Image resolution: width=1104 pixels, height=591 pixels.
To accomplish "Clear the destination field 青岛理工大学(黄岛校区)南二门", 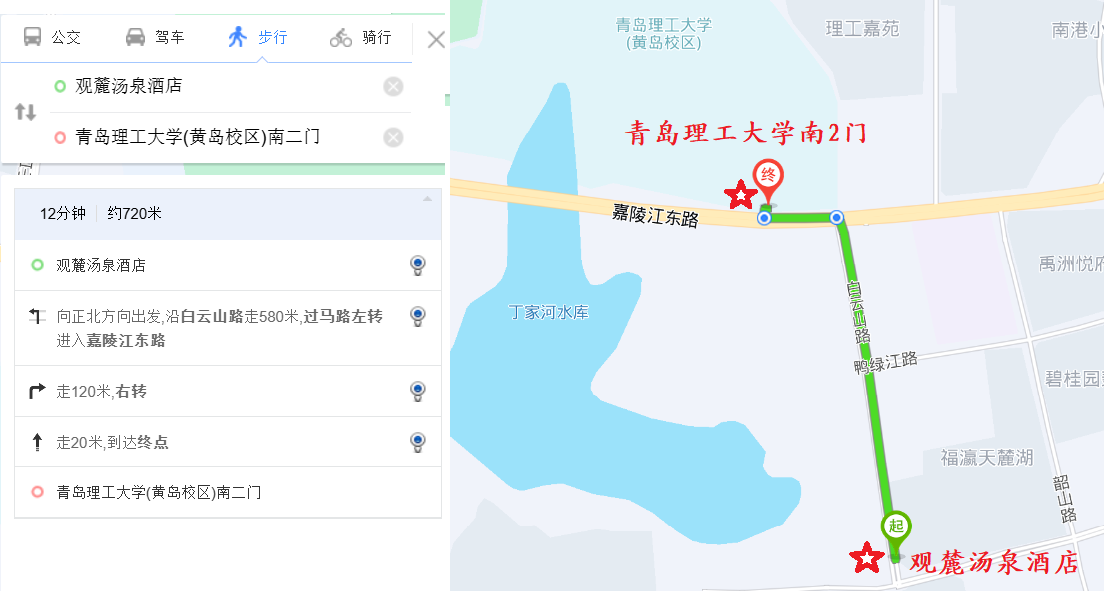I will (394, 137).
